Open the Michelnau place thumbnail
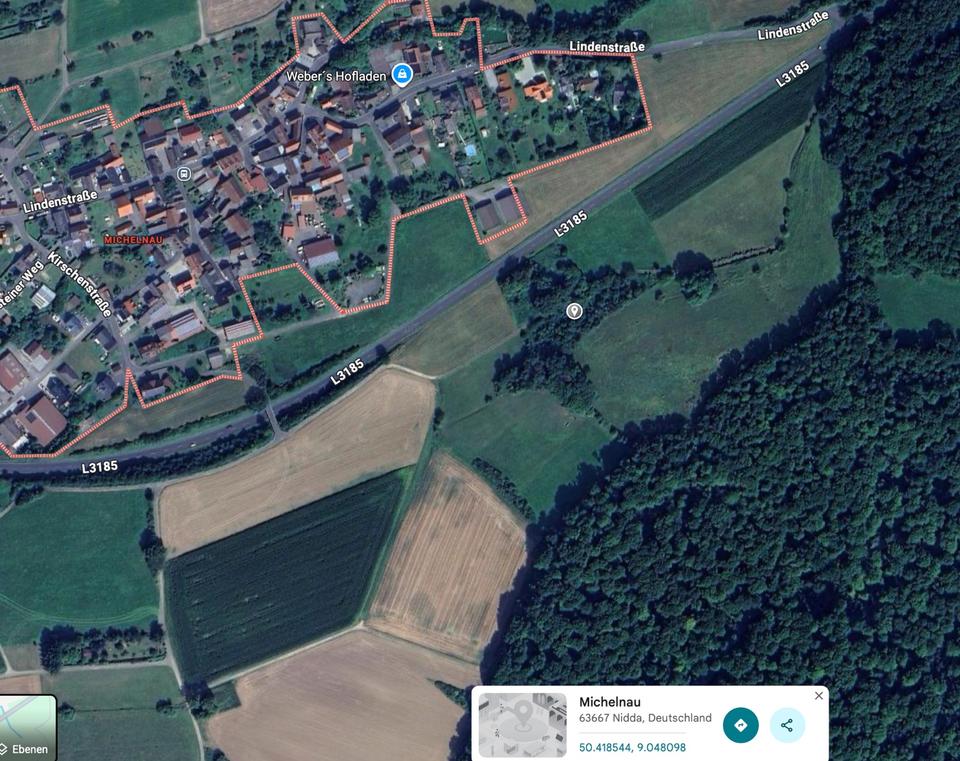Screen dimensions: 960x761 pyautogui.click(x=522, y=724)
